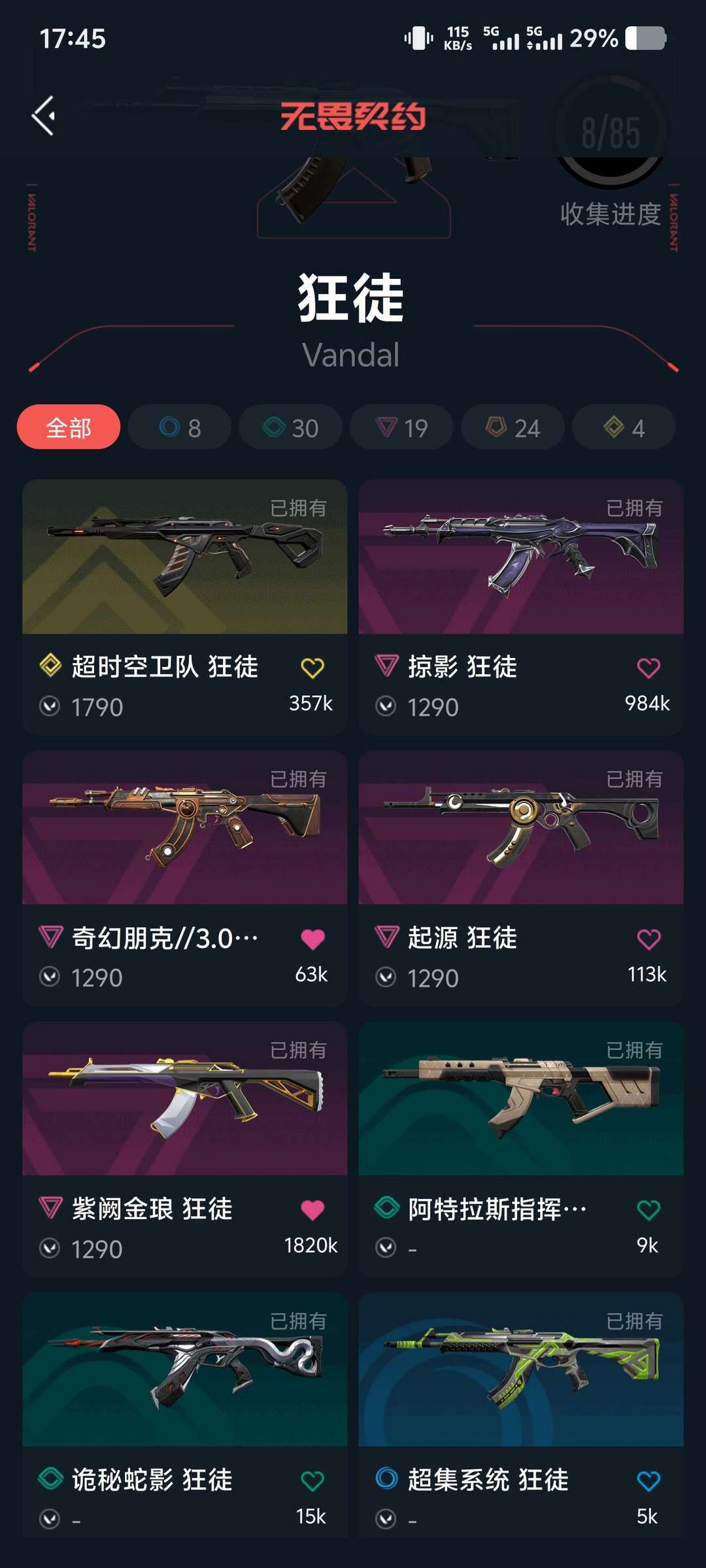Select the green deluxe-tier filter icon showing 30
This screenshot has width=706, height=1568.
click(290, 427)
